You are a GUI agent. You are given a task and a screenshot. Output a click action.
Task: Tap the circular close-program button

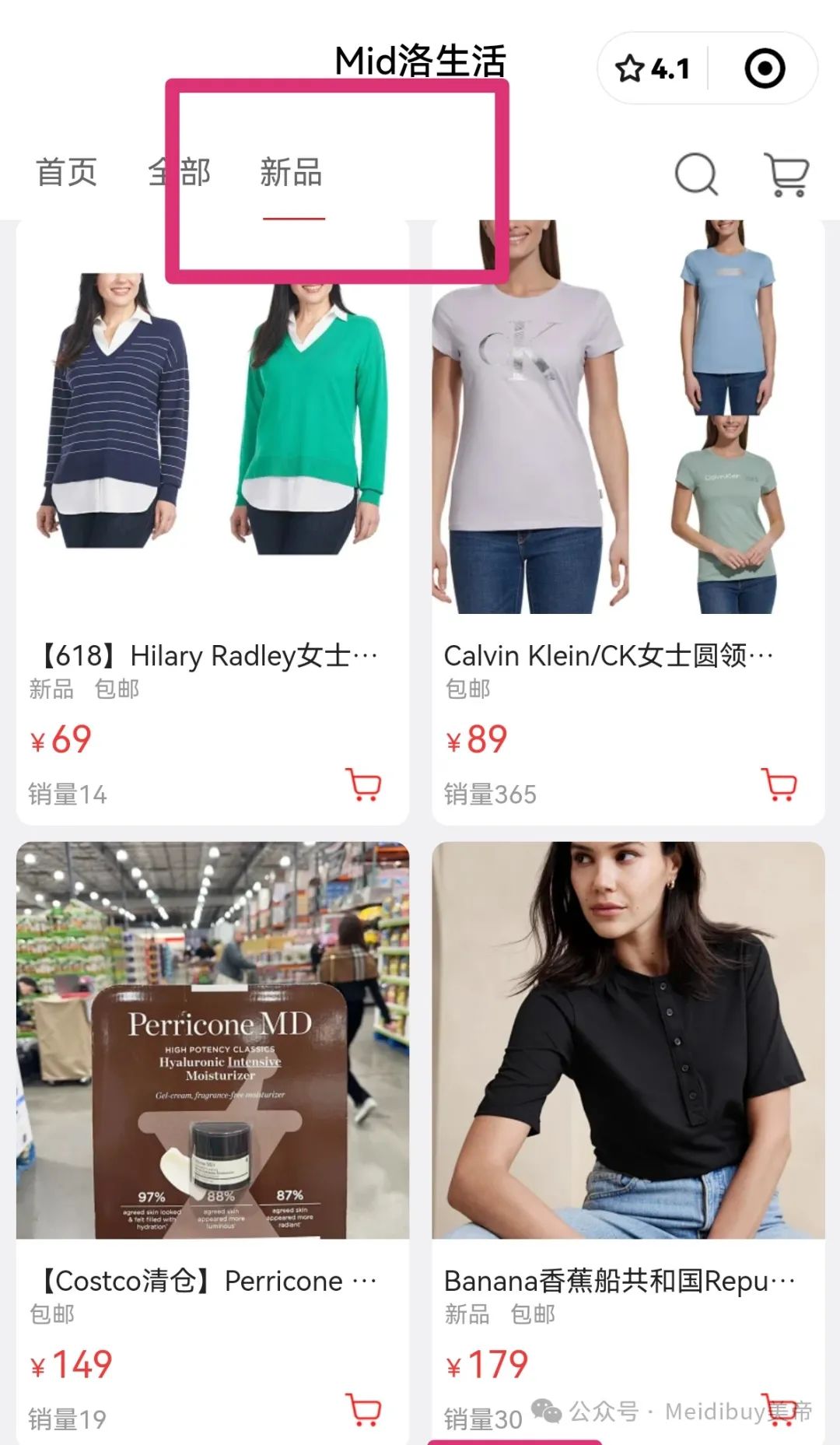765,68
